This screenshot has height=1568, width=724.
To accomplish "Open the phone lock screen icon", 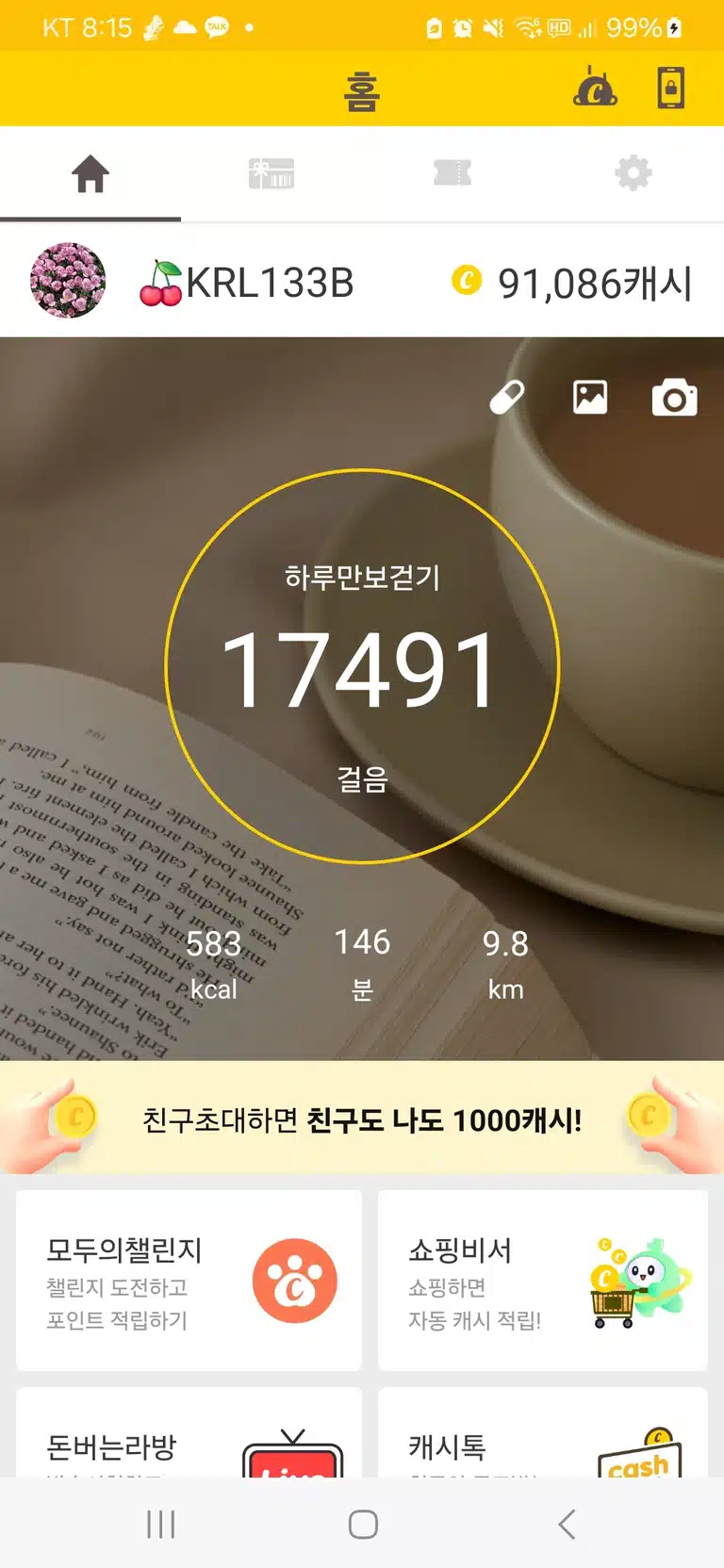I will [x=670, y=89].
